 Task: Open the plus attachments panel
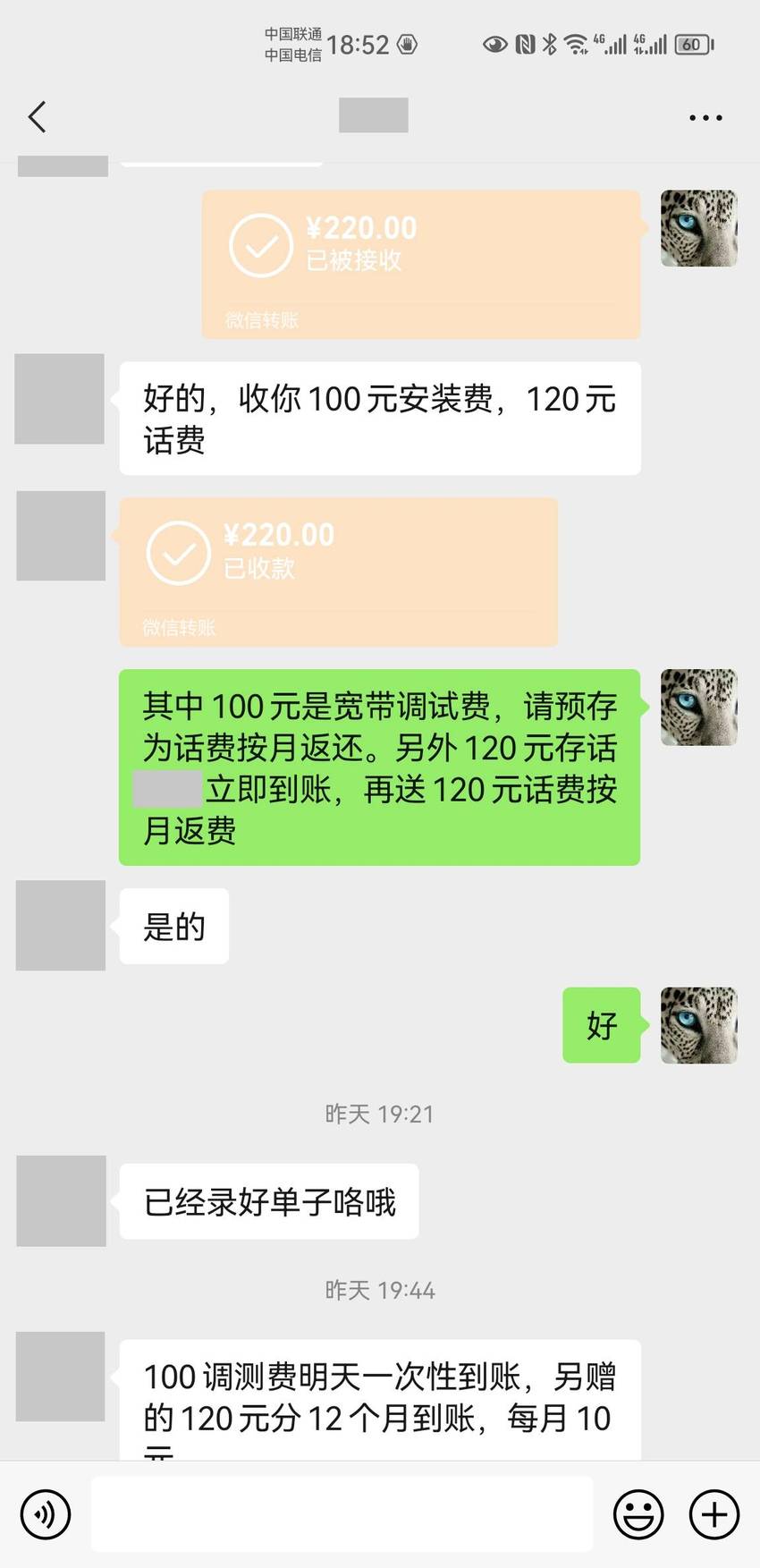[x=714, y=1514]
